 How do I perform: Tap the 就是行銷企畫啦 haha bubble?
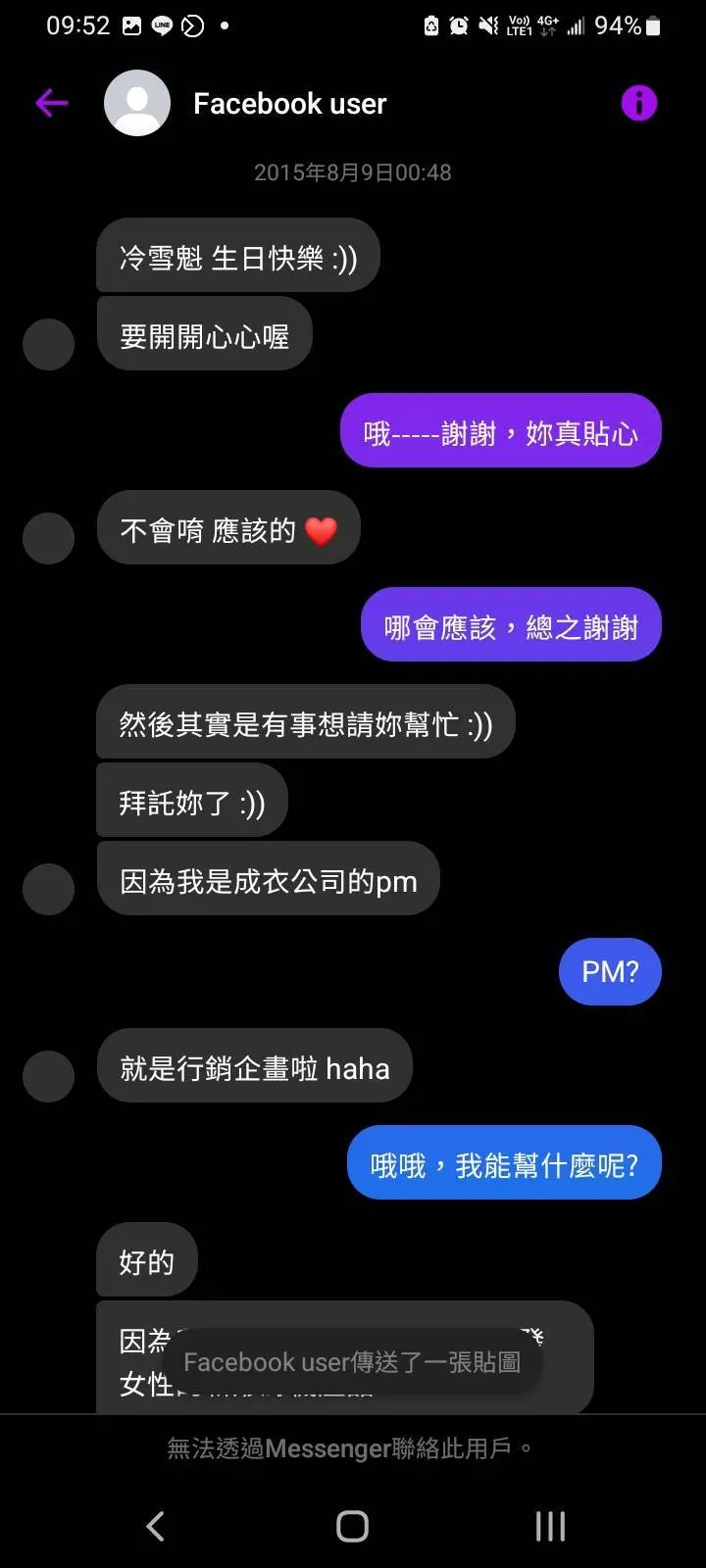255,1067
